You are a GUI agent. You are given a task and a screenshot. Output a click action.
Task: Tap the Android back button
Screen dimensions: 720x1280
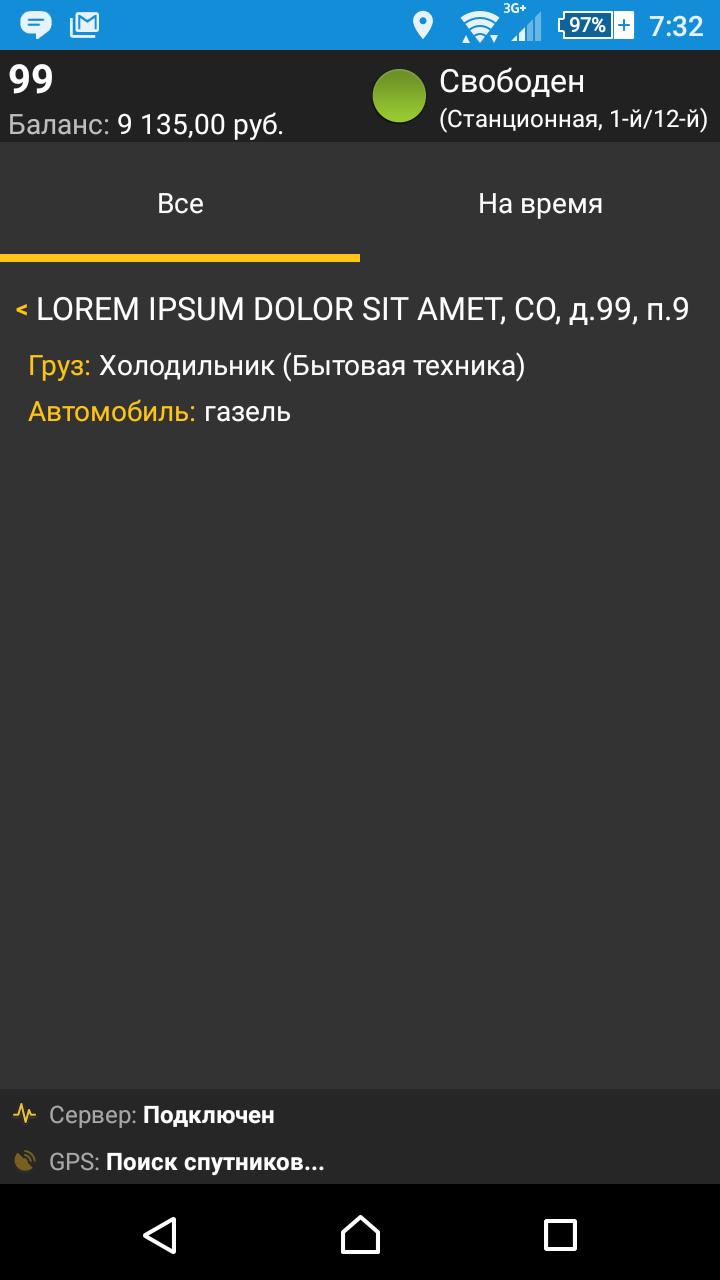pos(160,1234)
